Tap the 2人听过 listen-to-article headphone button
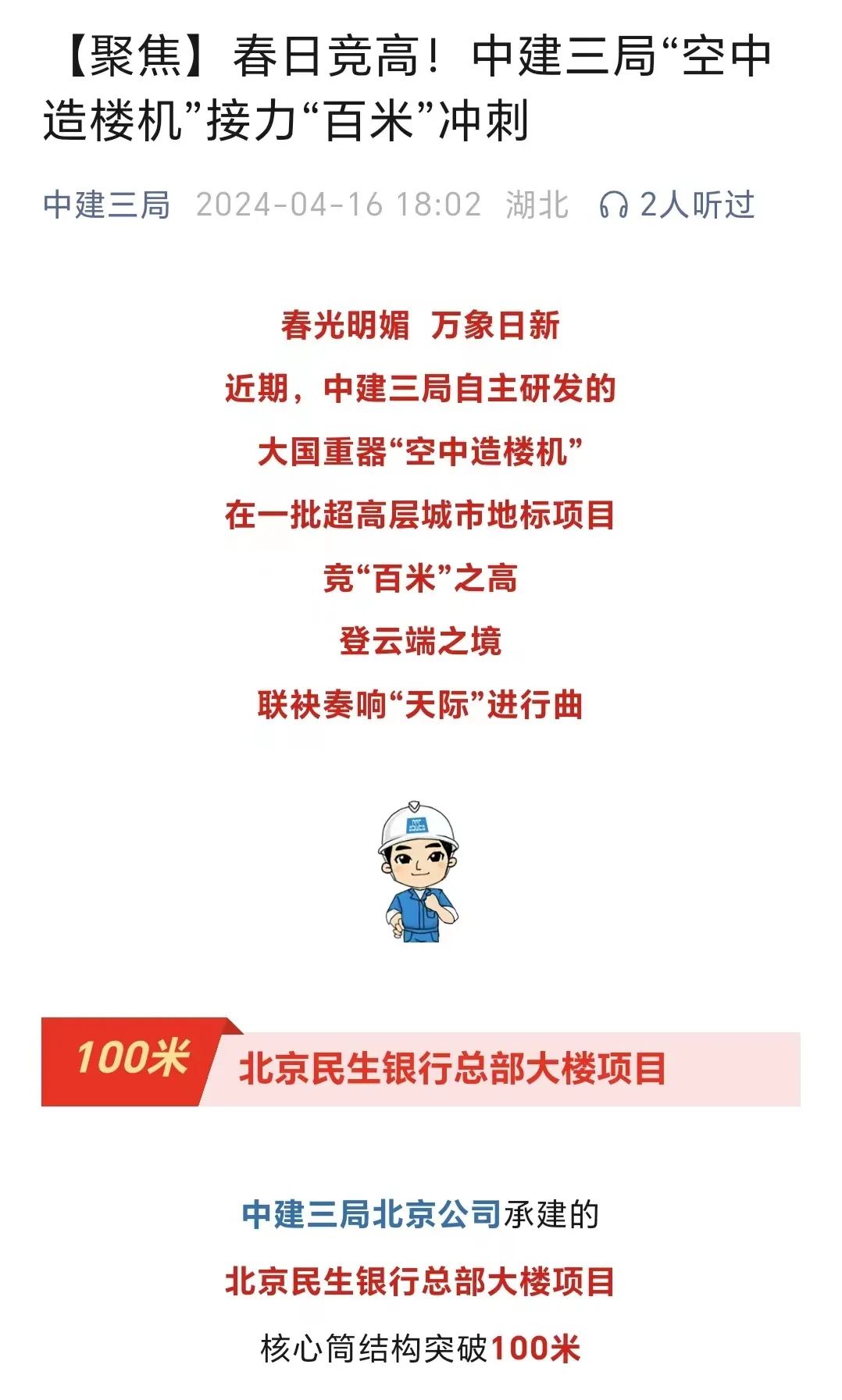This screenshot has width=842, height=1400. pyautogui.click(x=676, y=205)
